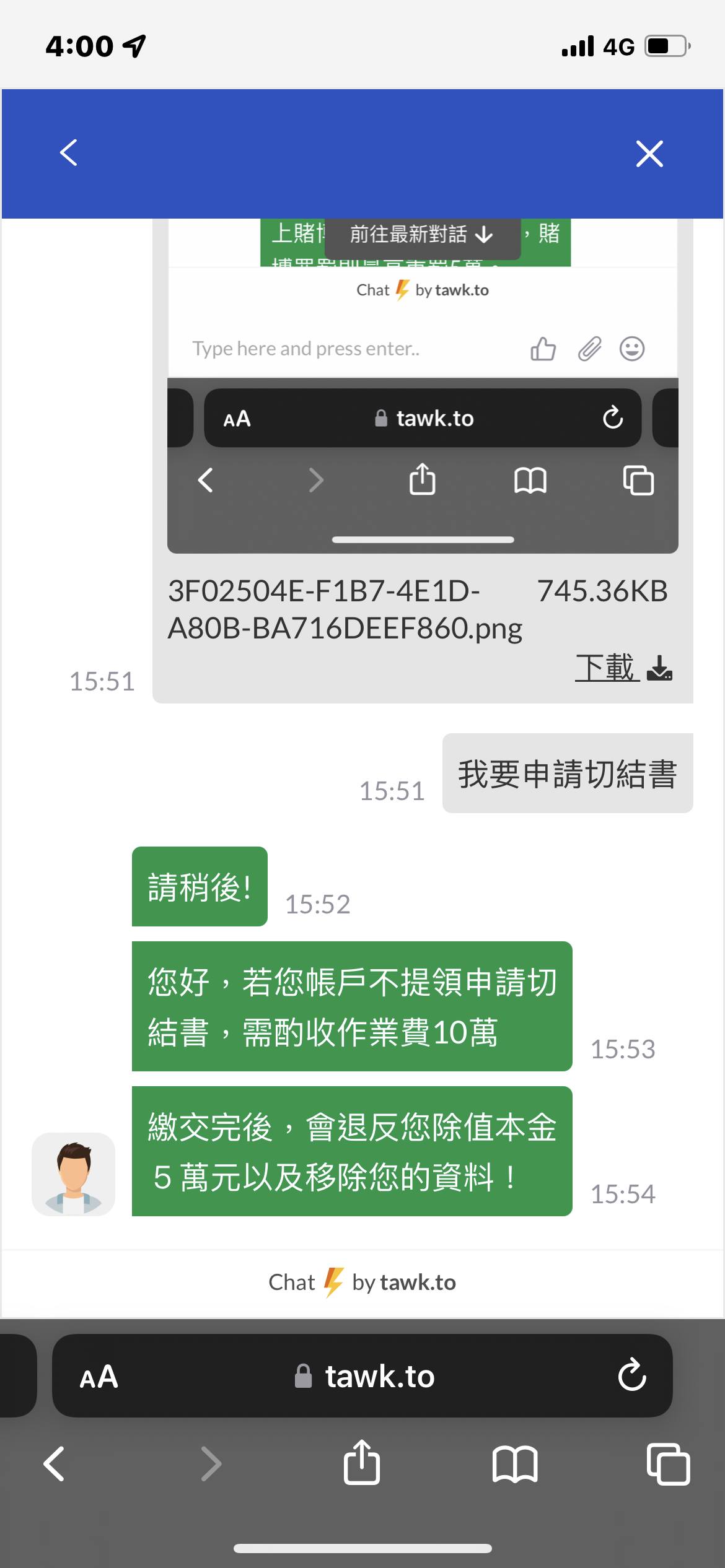
Task: Go back in Safari's bottom toolbar
Action: tap(54, 1464)
